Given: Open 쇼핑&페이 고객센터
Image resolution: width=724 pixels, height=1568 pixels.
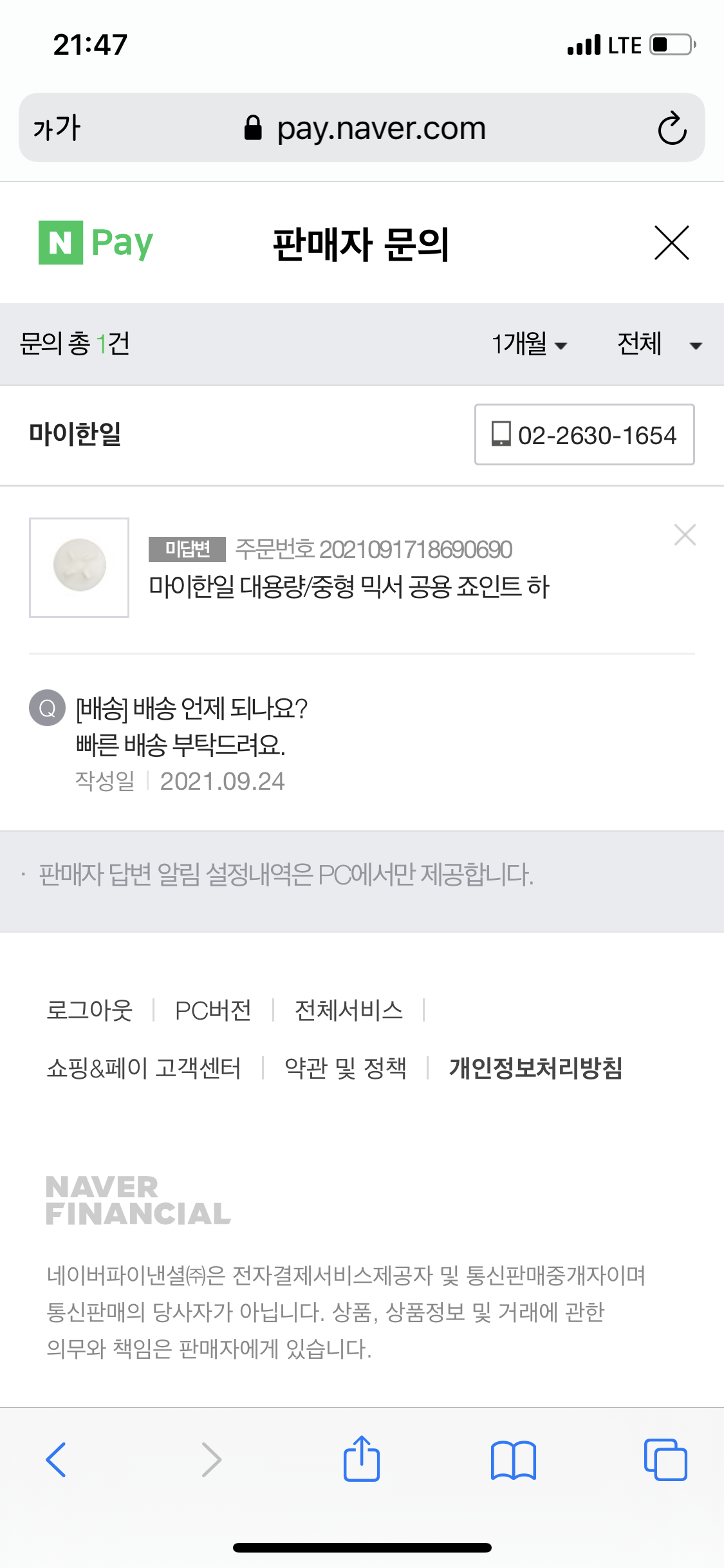Looking at the screenshot, I should 144,1068.
